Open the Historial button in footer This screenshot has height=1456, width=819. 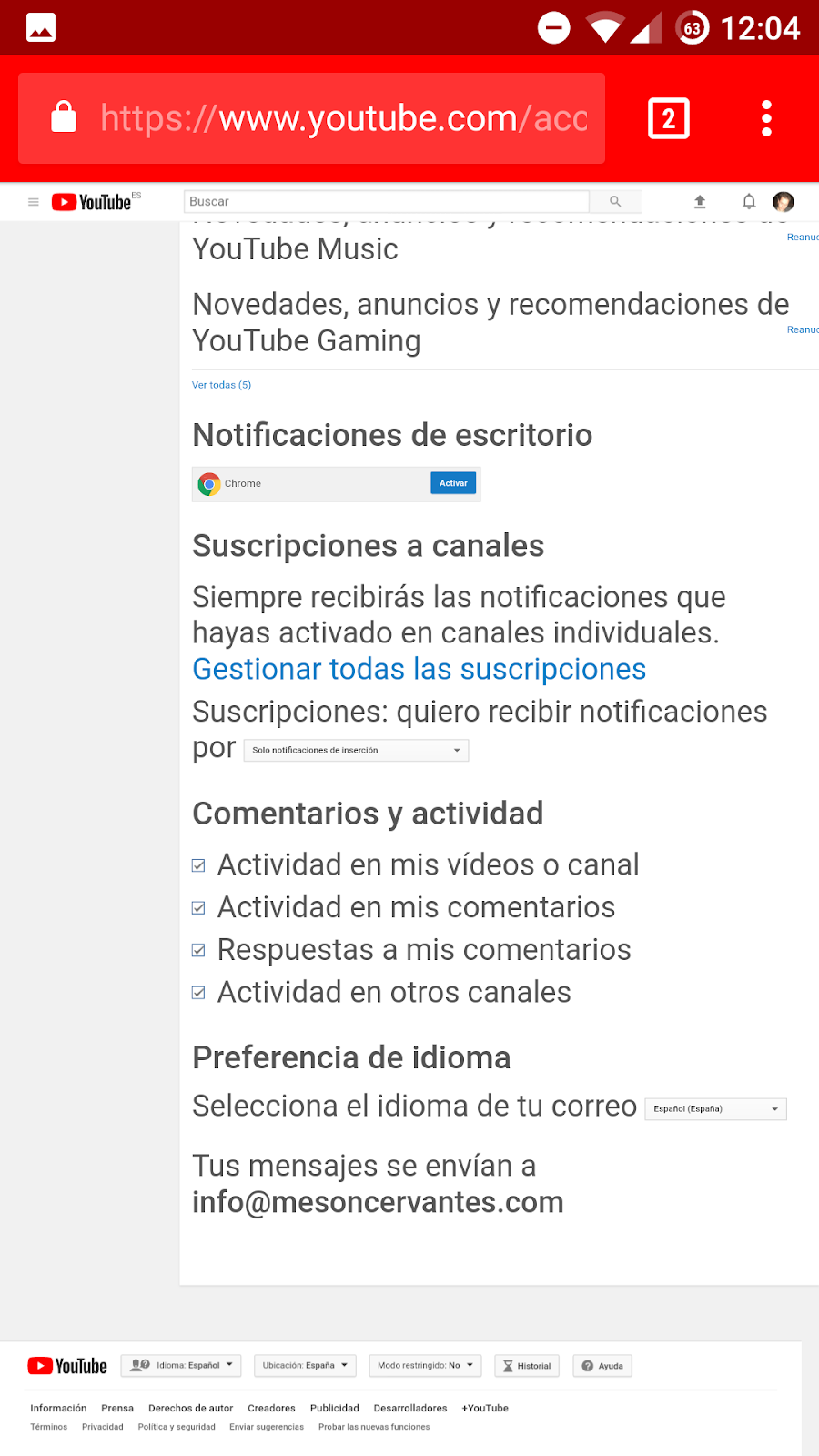pyautogui.click(x=527, y=1365)
